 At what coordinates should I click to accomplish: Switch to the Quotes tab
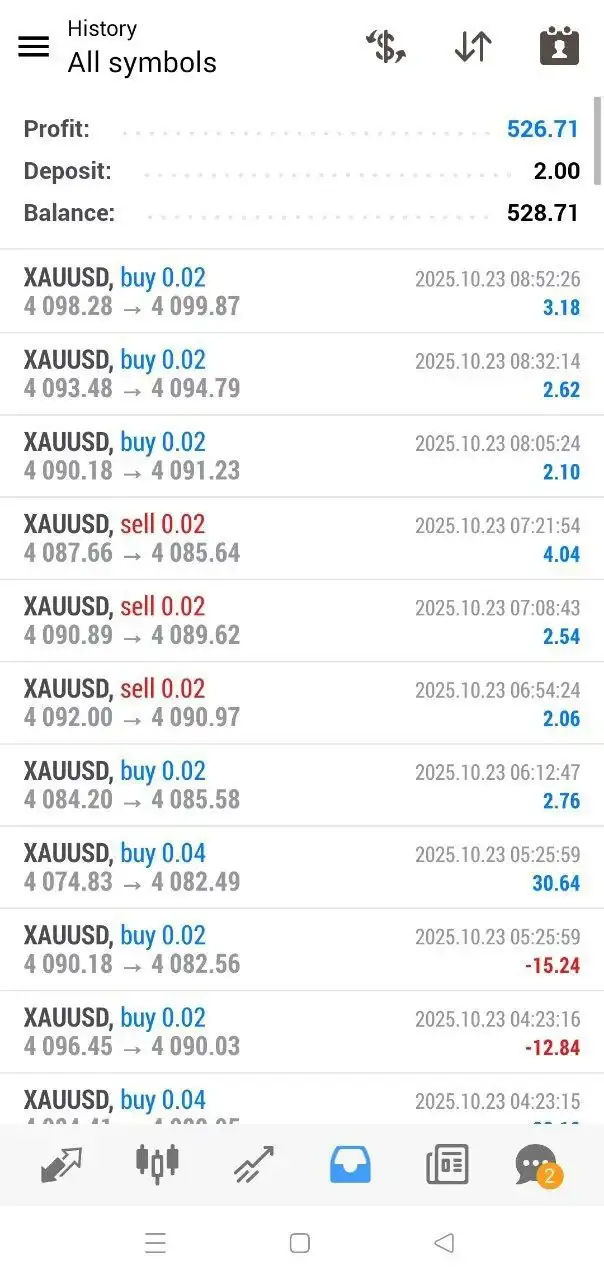coord(62,1164)
